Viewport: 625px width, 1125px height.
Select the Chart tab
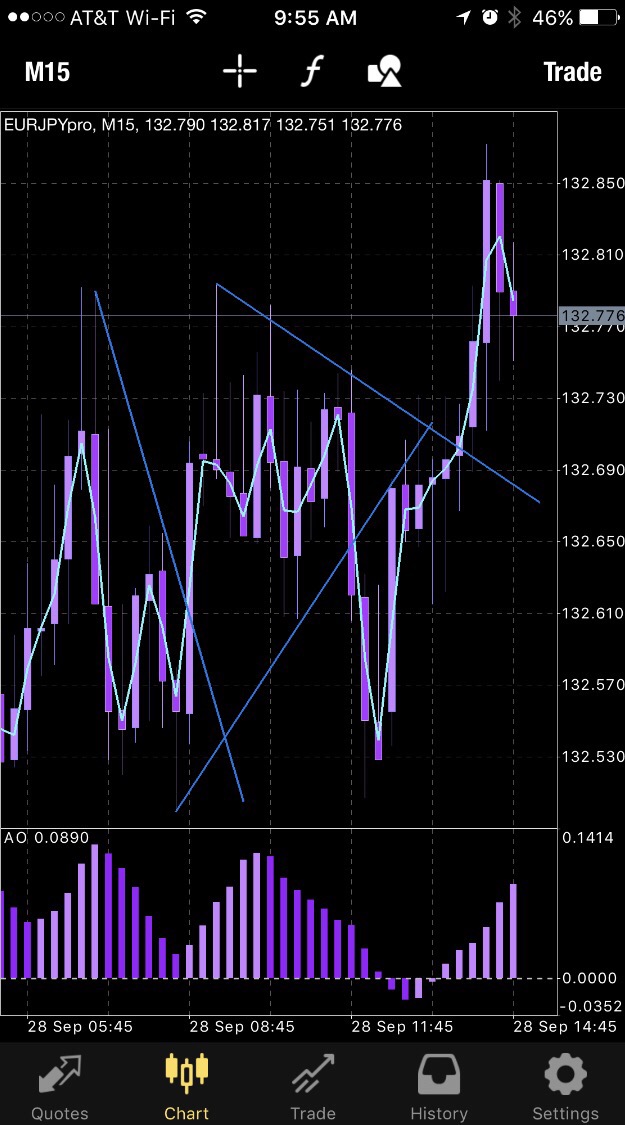186,1086
